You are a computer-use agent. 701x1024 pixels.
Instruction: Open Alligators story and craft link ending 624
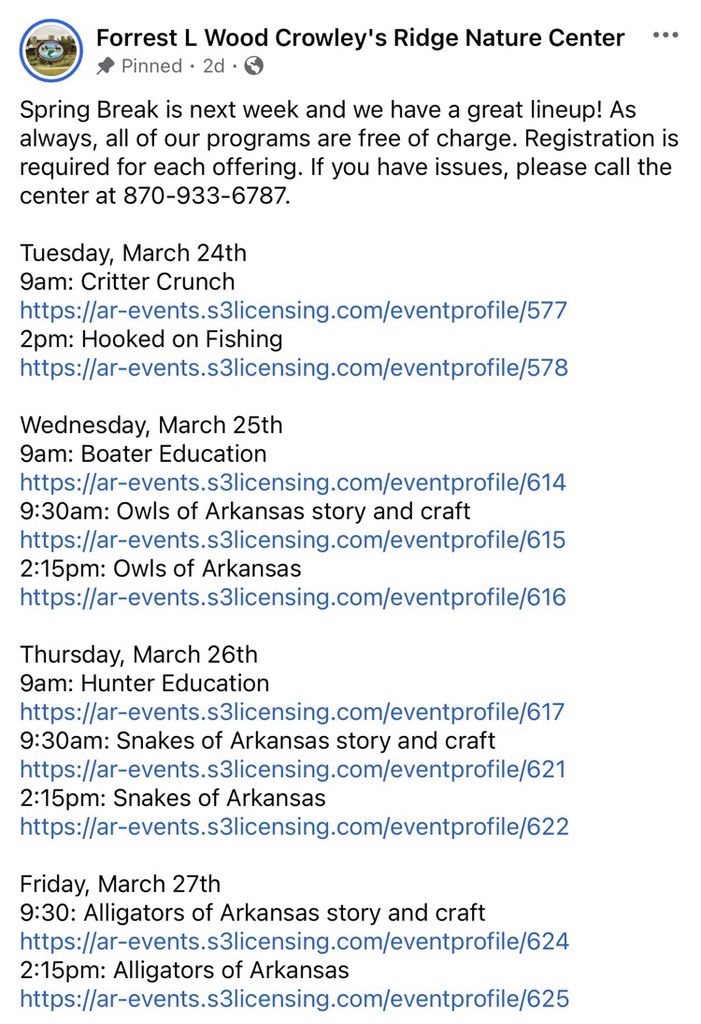pos(294,942)
